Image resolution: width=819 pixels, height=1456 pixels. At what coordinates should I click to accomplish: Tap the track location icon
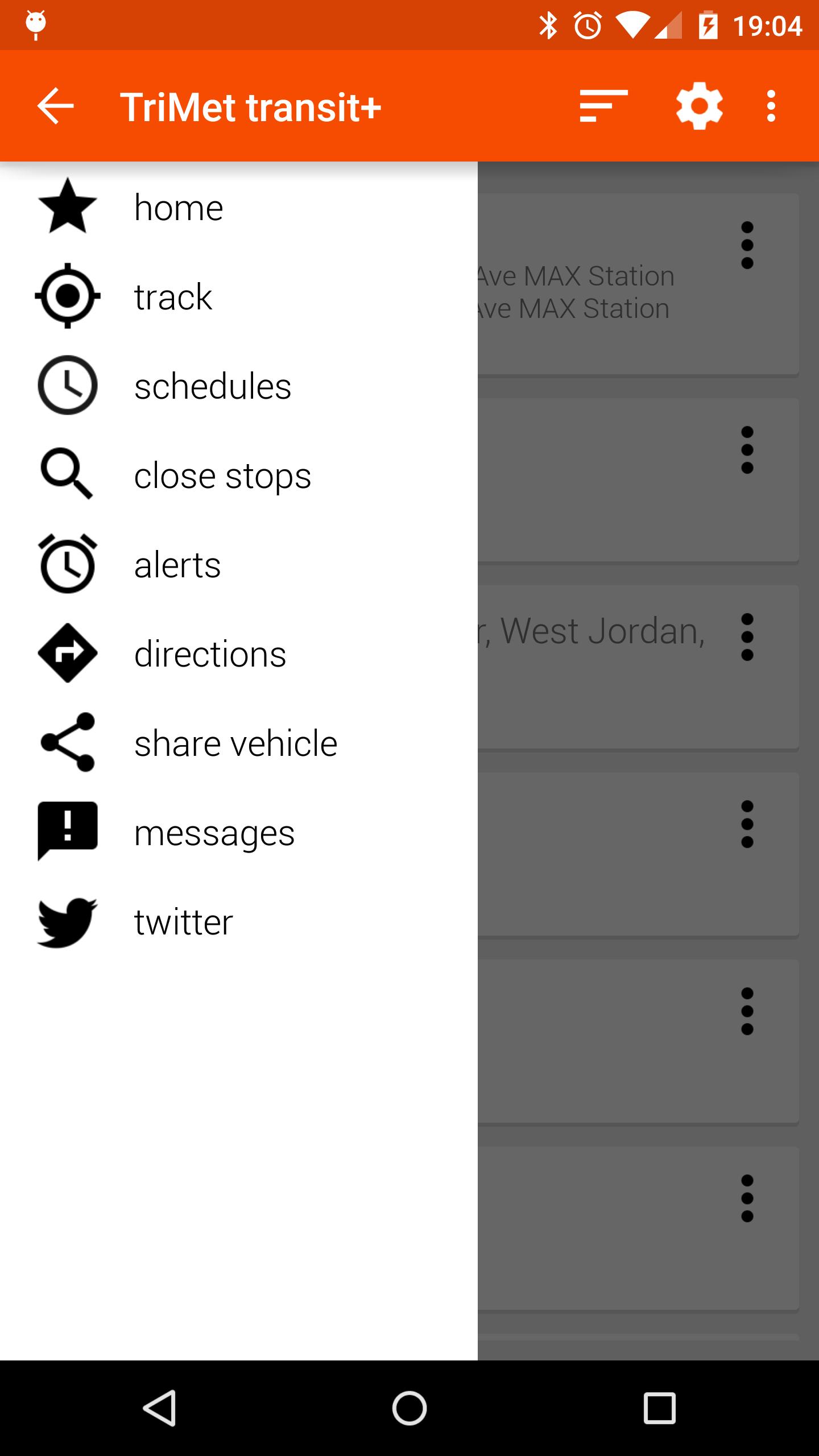67,296
